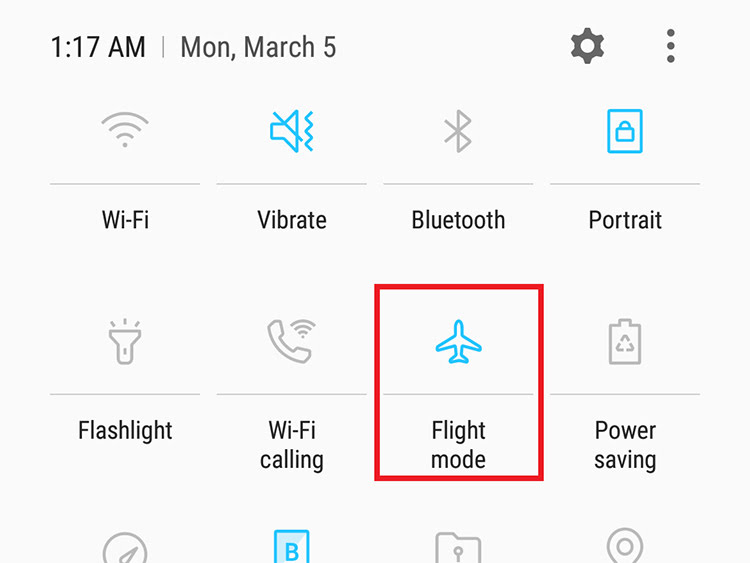The image size is (750, 563).
Task: Toggle Portrait rotation lock
Action: 625,131
